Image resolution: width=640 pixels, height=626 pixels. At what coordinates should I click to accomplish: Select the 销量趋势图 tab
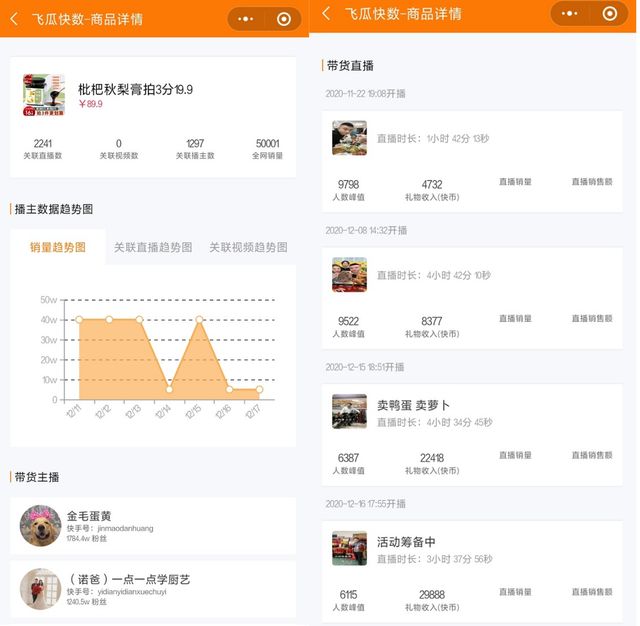(58, 247)
